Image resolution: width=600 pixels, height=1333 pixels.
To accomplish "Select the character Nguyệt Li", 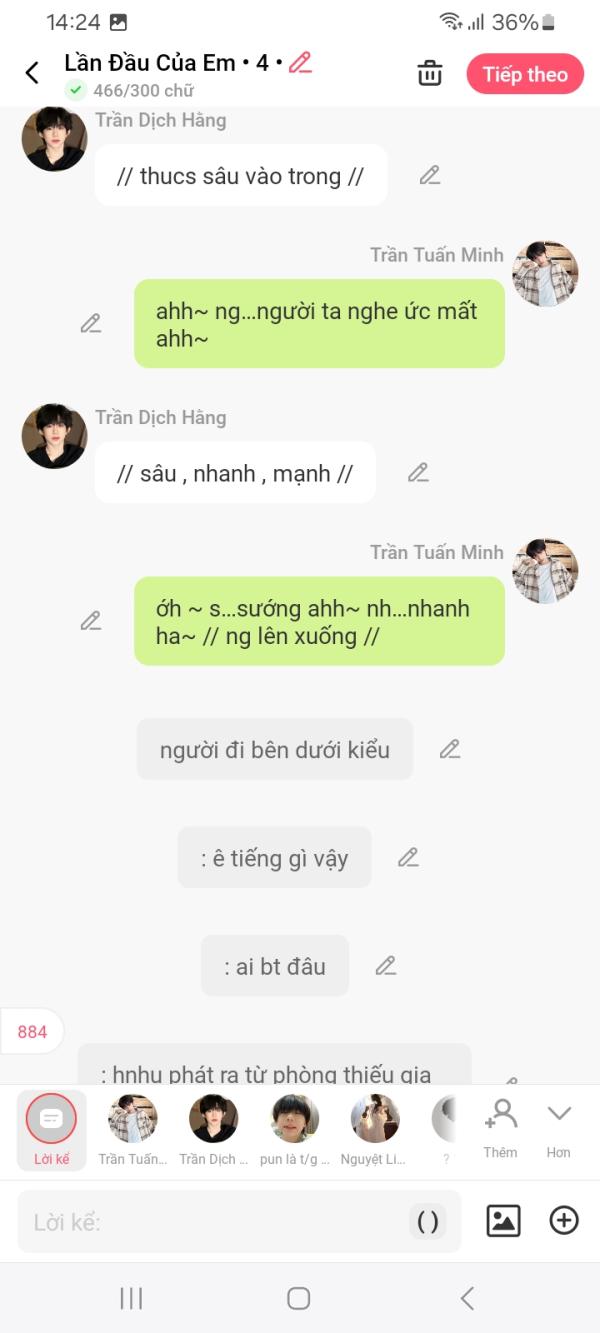I will click(375, 1129).
